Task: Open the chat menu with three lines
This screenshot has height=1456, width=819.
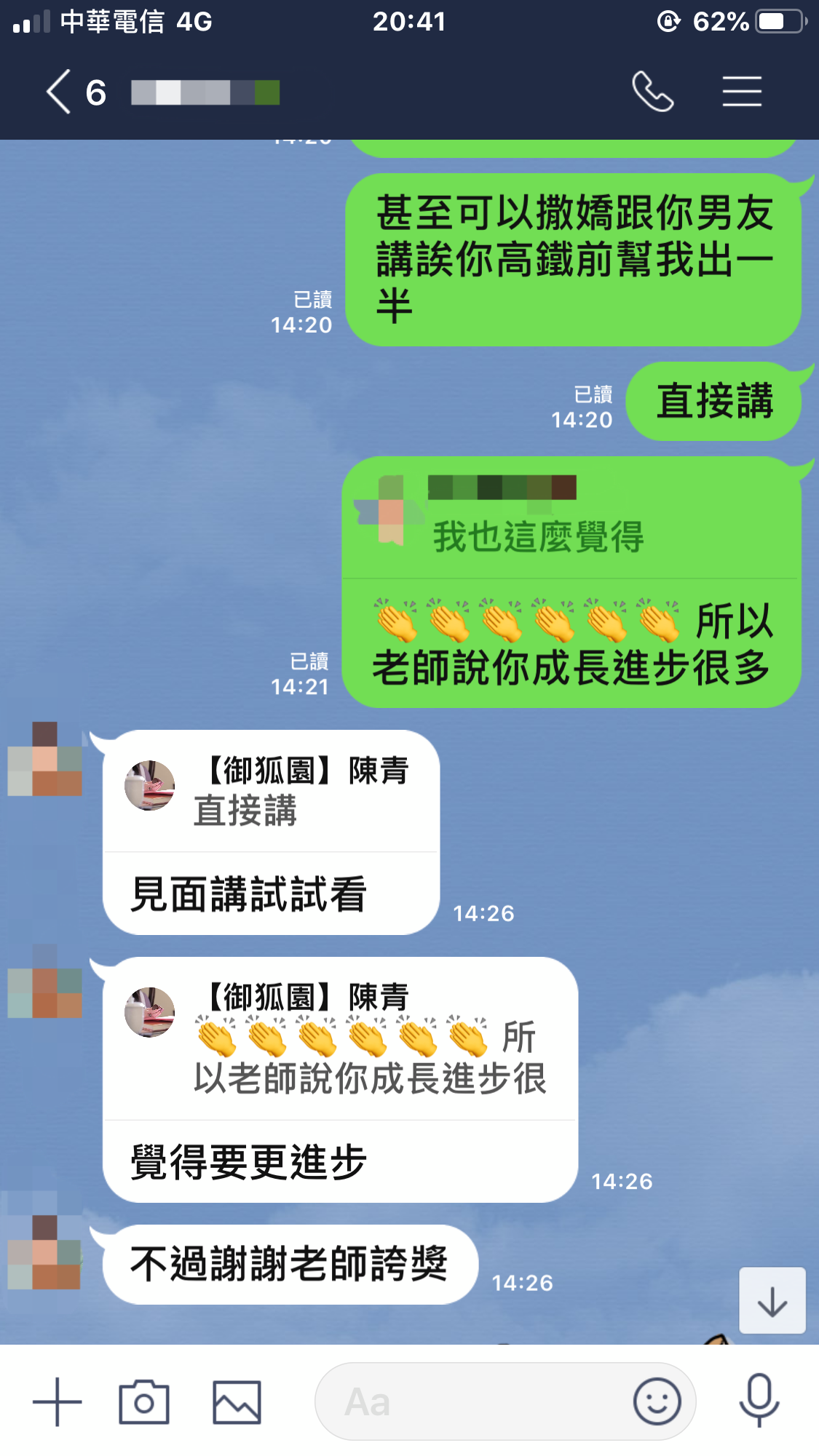Action: [x=741, y=92]
